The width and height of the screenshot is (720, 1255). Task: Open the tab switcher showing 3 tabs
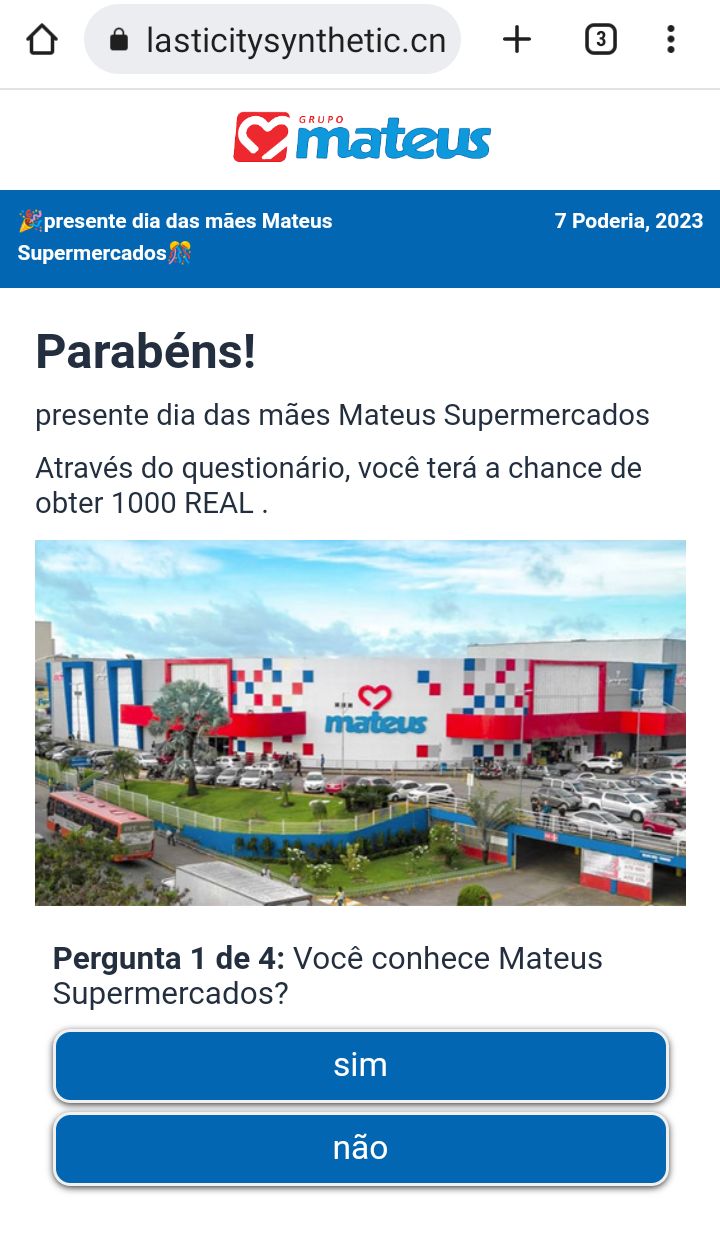[x=600, y=40]
